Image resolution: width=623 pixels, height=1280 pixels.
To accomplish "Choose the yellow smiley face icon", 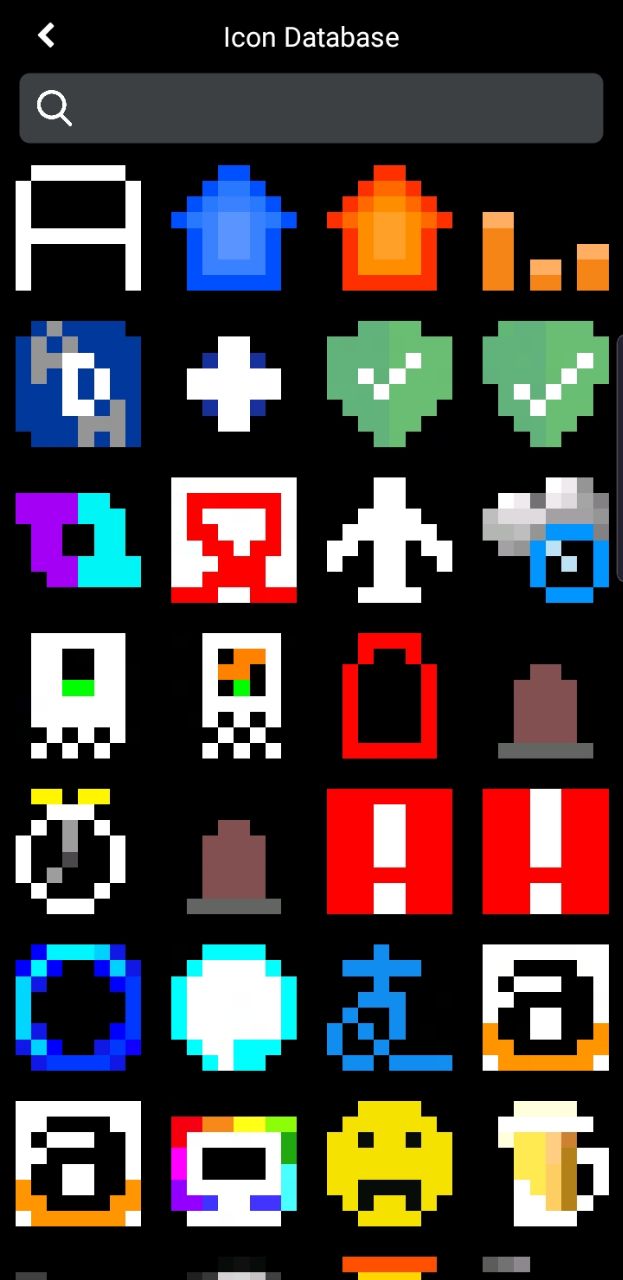I will 389,1163.
